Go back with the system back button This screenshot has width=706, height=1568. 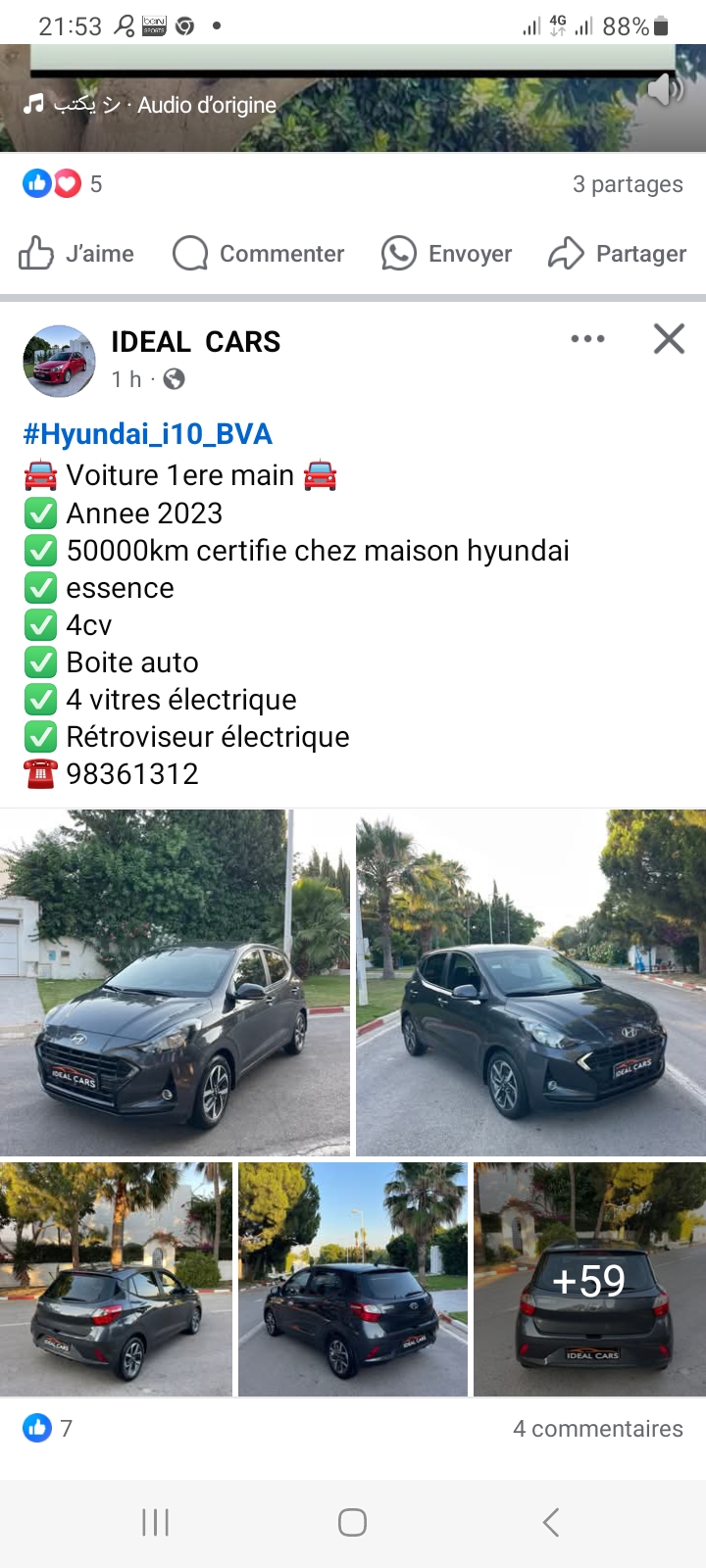point(551,1522)
